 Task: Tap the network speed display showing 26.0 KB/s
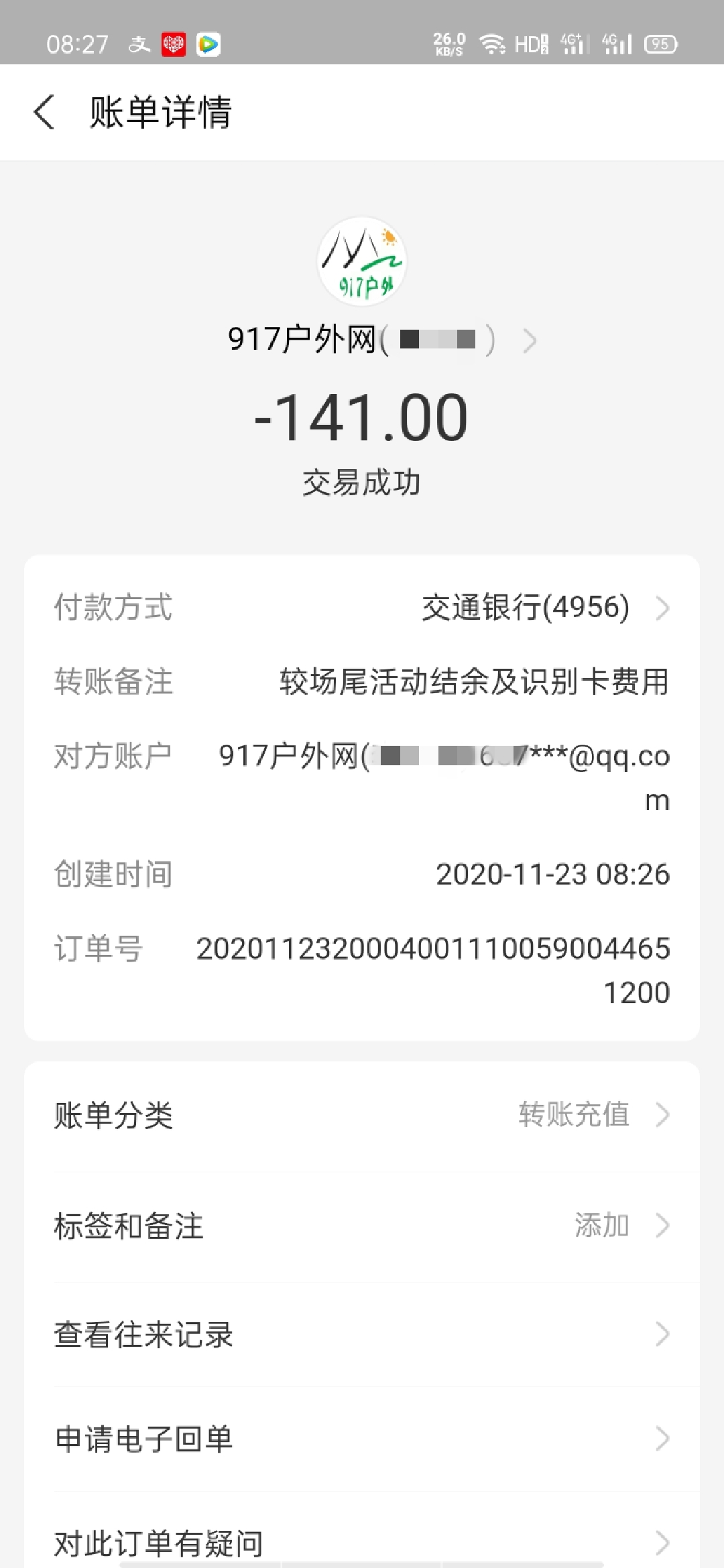click(447, 44)
